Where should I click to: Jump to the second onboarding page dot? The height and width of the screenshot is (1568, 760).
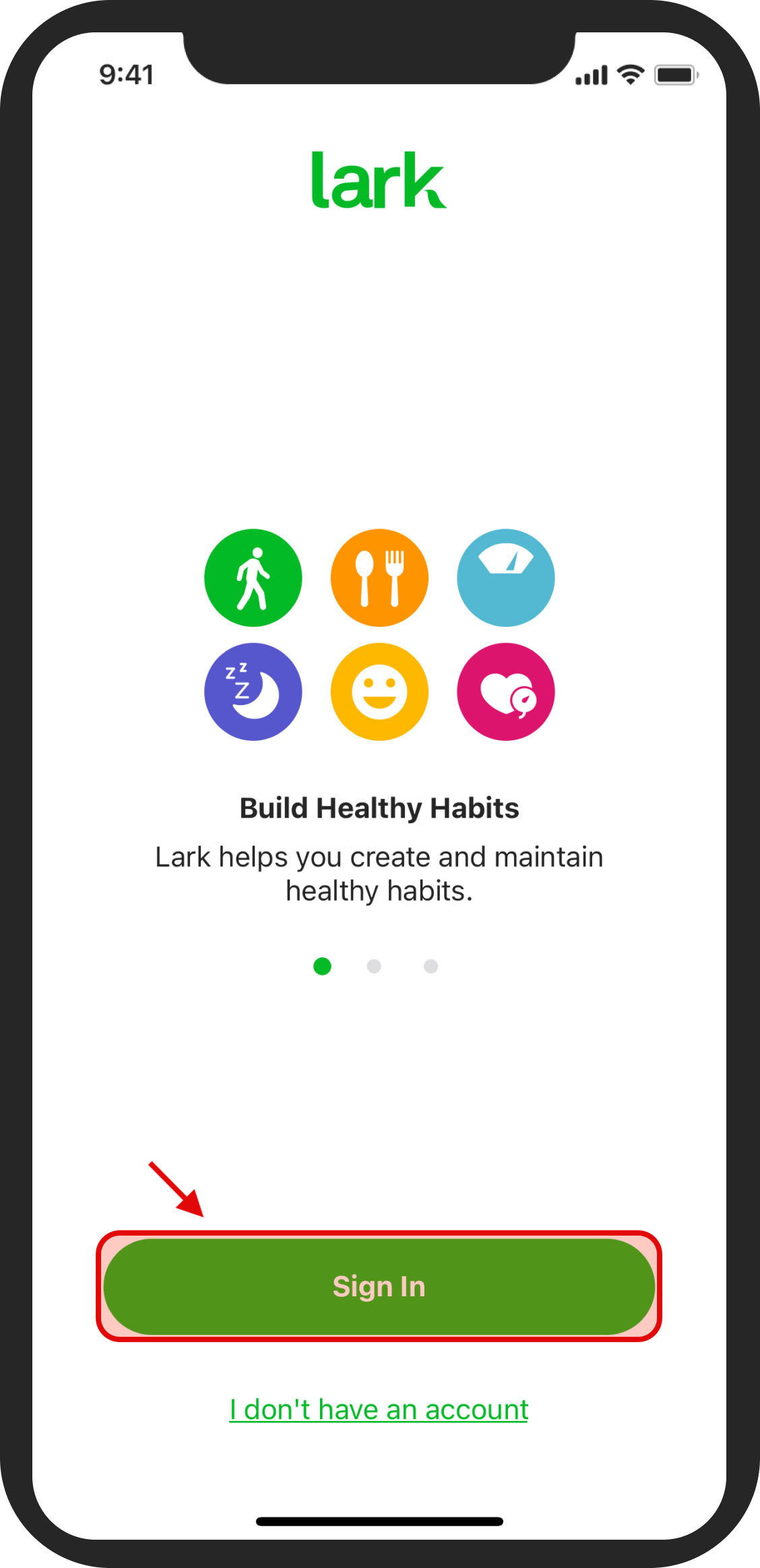coord(374,966)
